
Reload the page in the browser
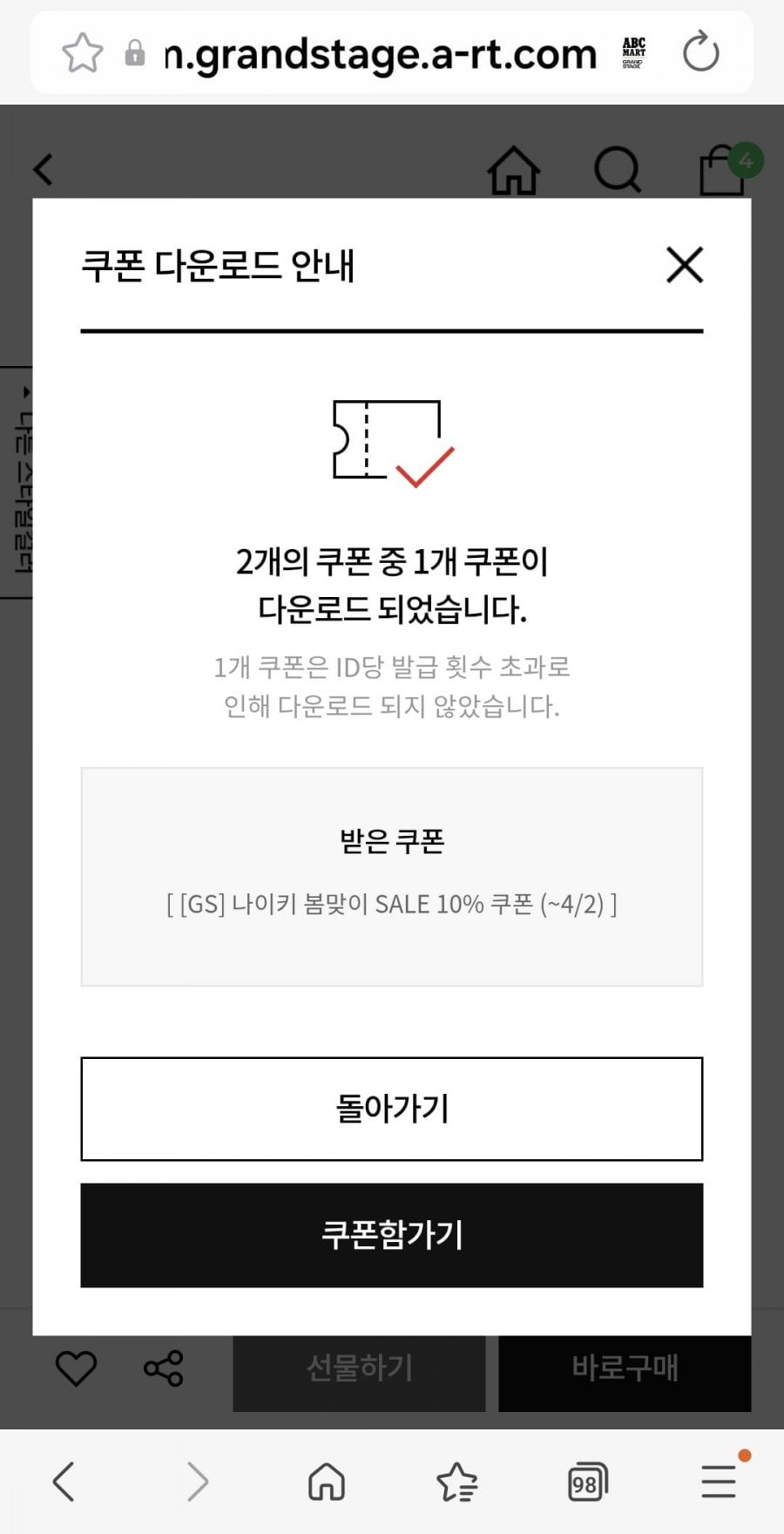pos(700,52)
